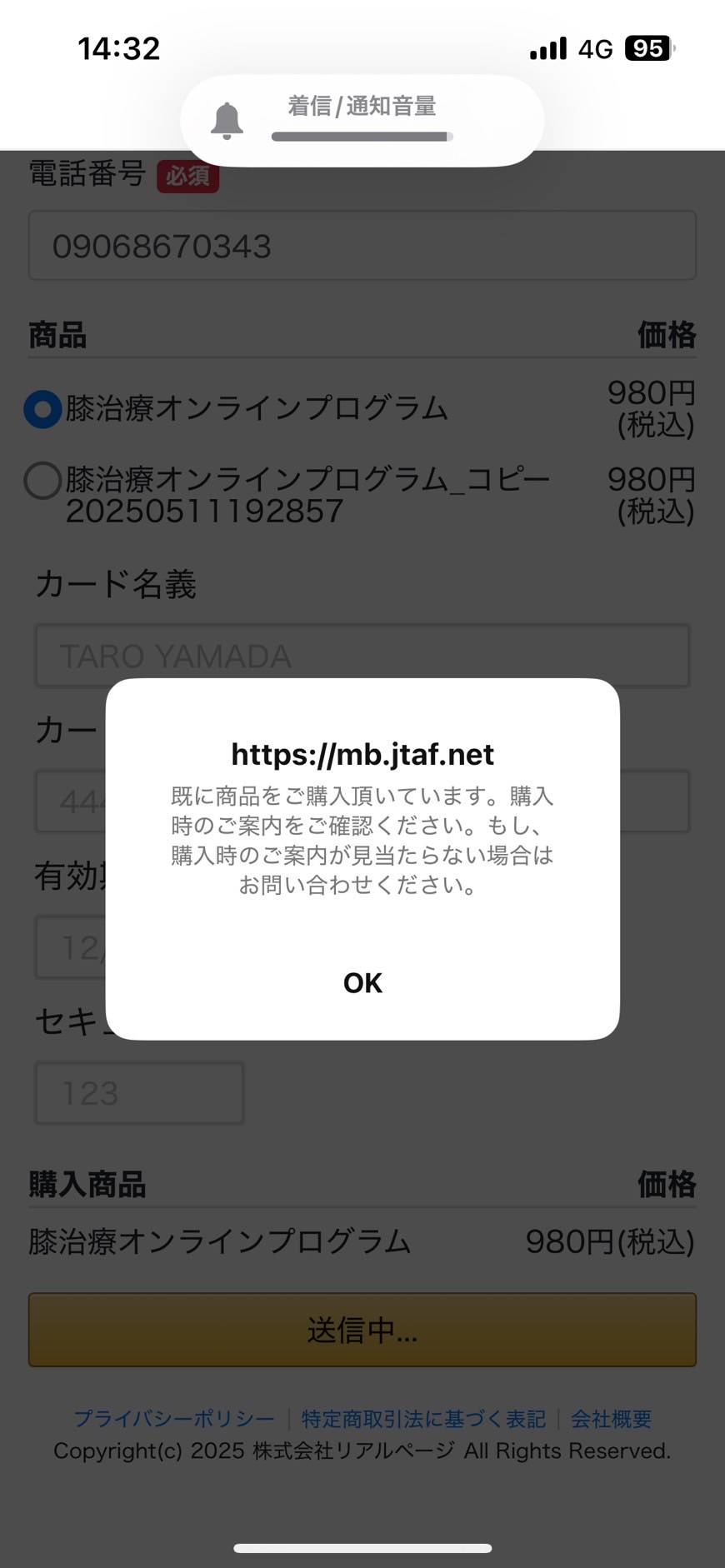Open the プライバシーポリシー link
725x1568 pixels.
tap(174, 1418)
